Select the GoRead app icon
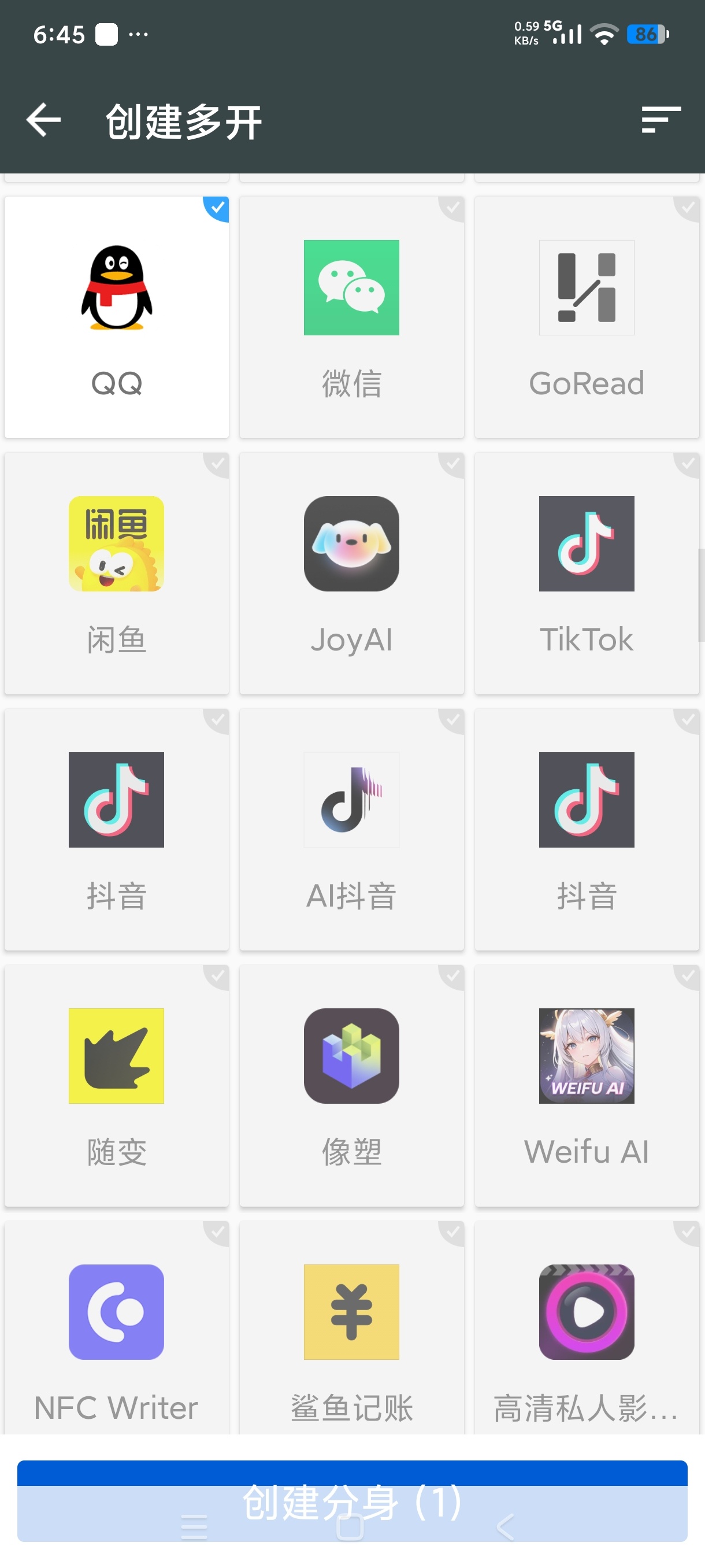Viewport: 705px width, 1568px height. (587, 288)
